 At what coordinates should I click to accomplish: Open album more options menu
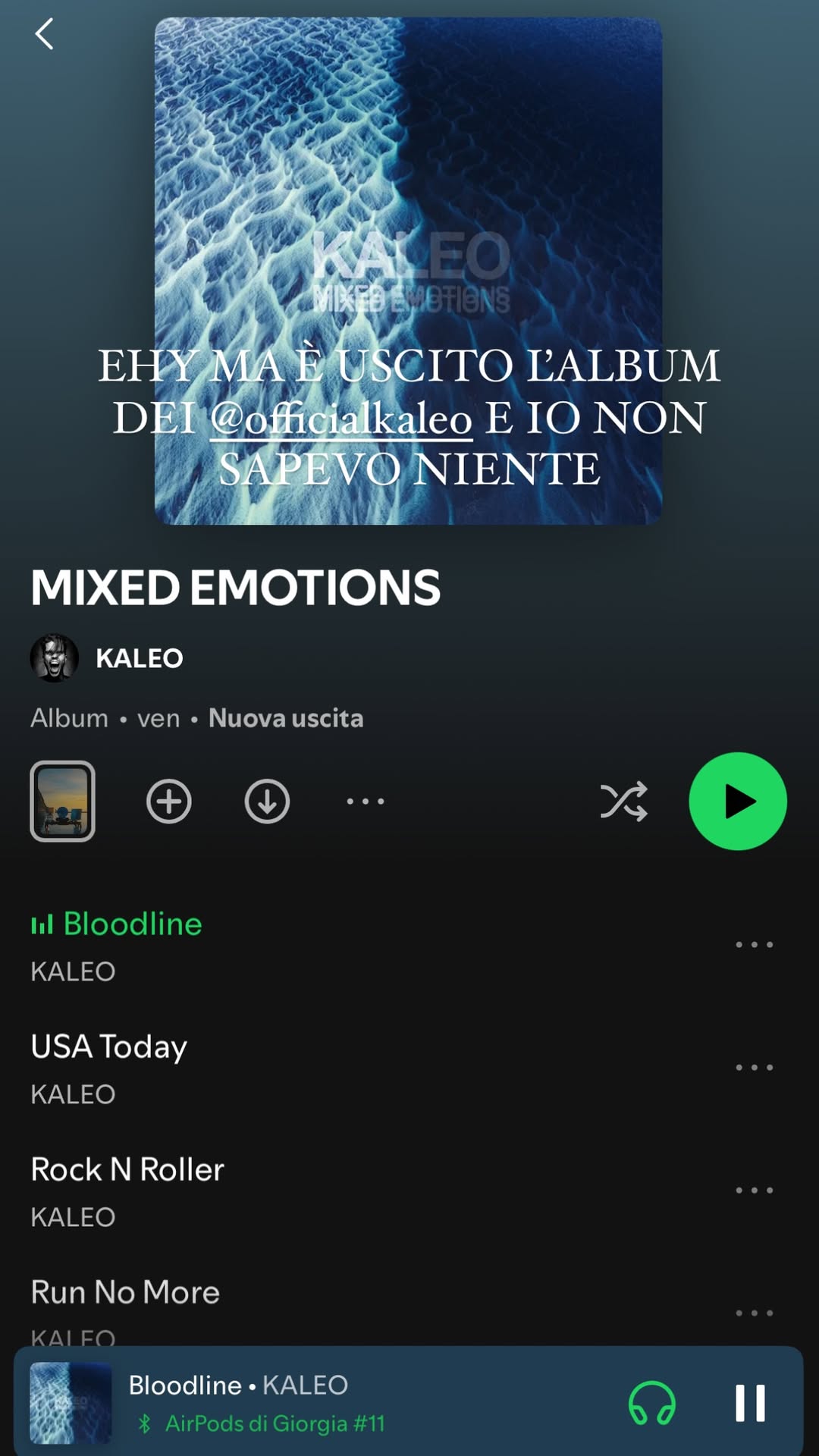pyautogui.click(x=366, y=801)
